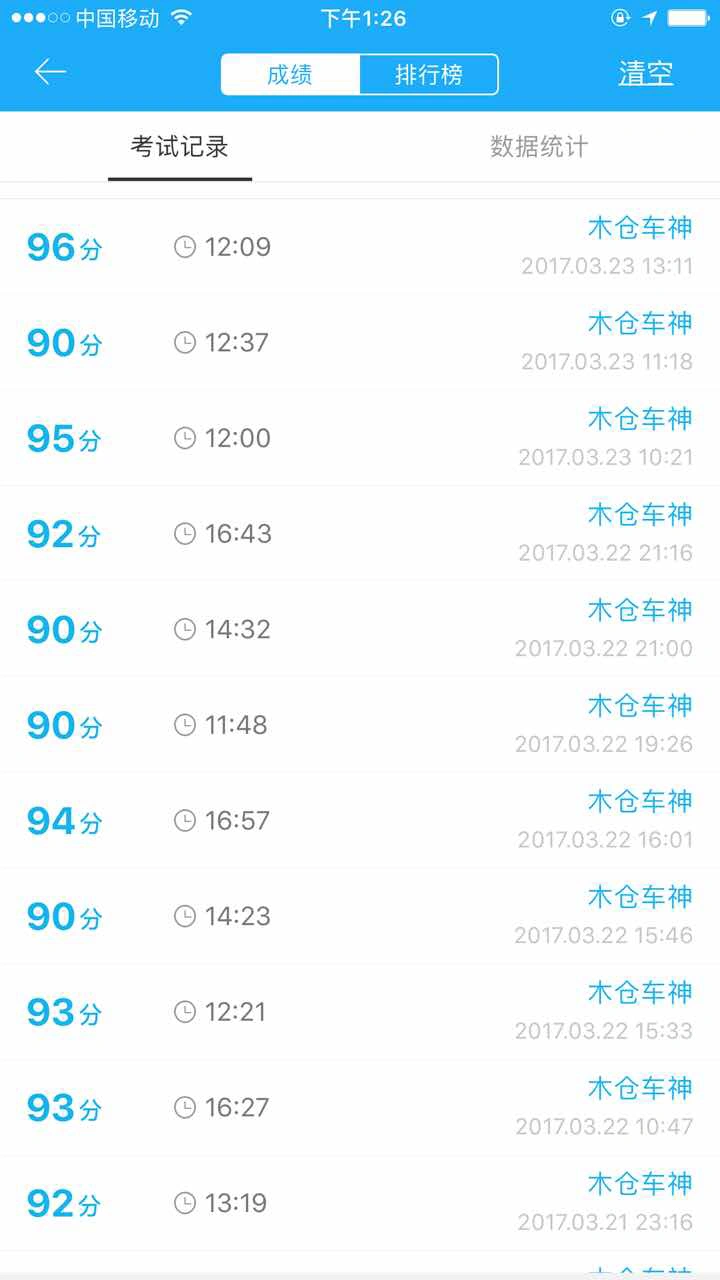This screenshot has width=720, height=1280.
Task: View the 92分 record from 2017.03.22 21:16
Action: point(360,533)
